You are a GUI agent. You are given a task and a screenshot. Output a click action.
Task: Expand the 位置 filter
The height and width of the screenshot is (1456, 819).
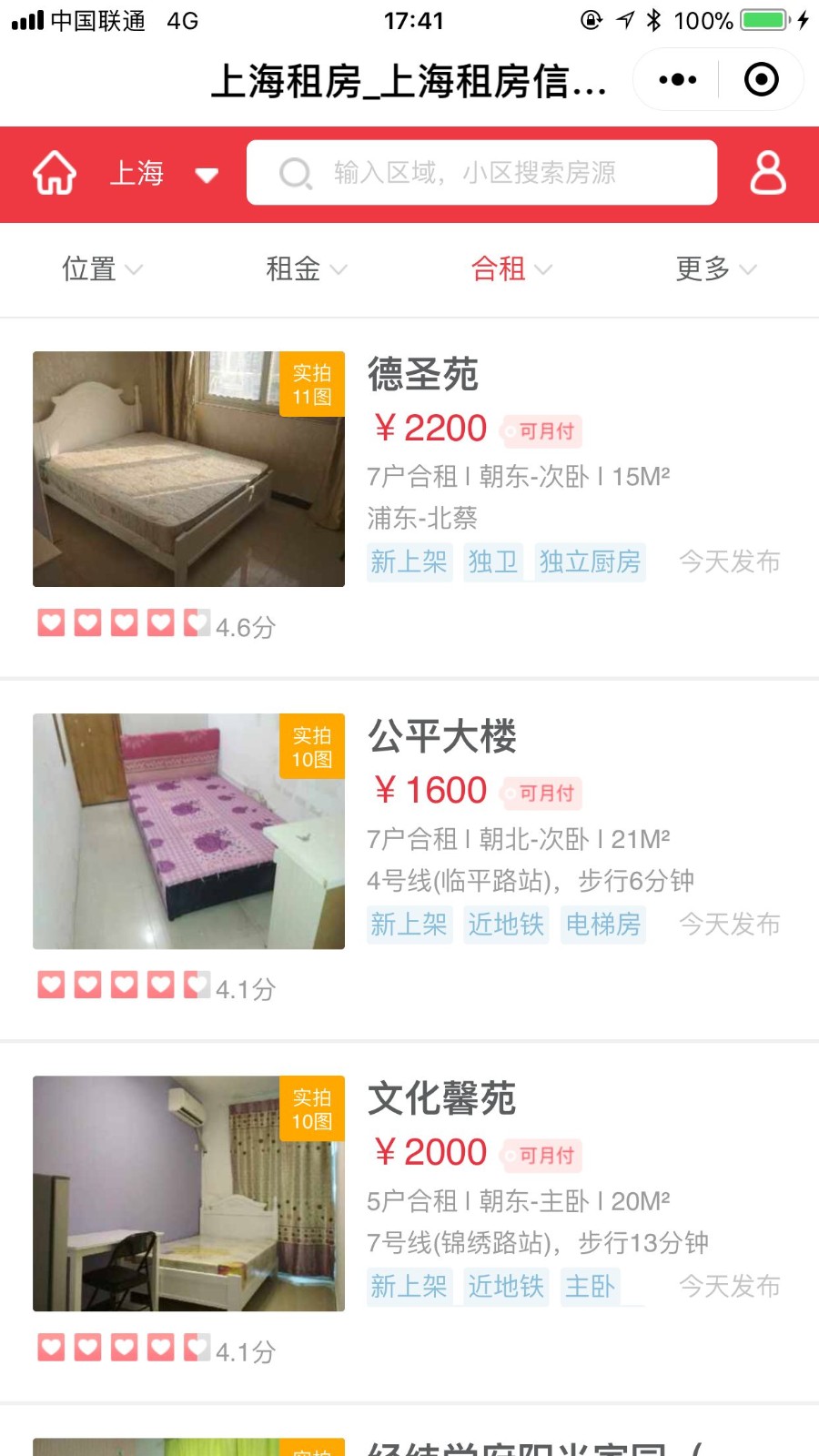[102, 269]
